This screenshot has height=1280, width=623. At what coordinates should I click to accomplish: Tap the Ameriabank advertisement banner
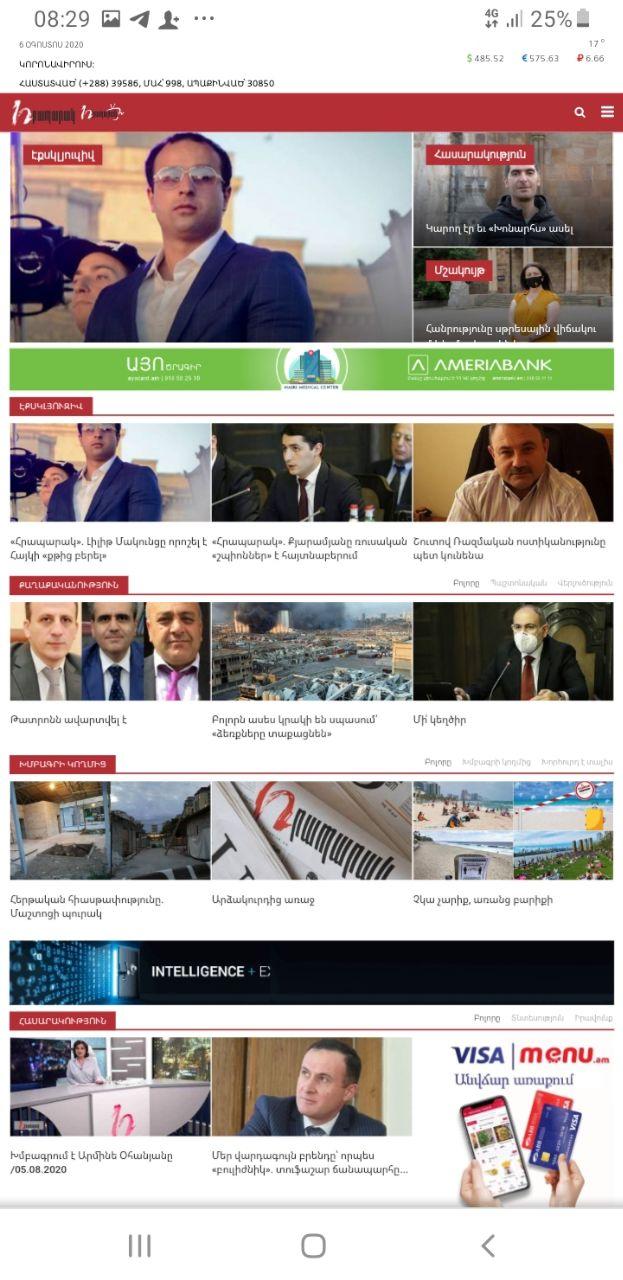[x=312, y=369]
